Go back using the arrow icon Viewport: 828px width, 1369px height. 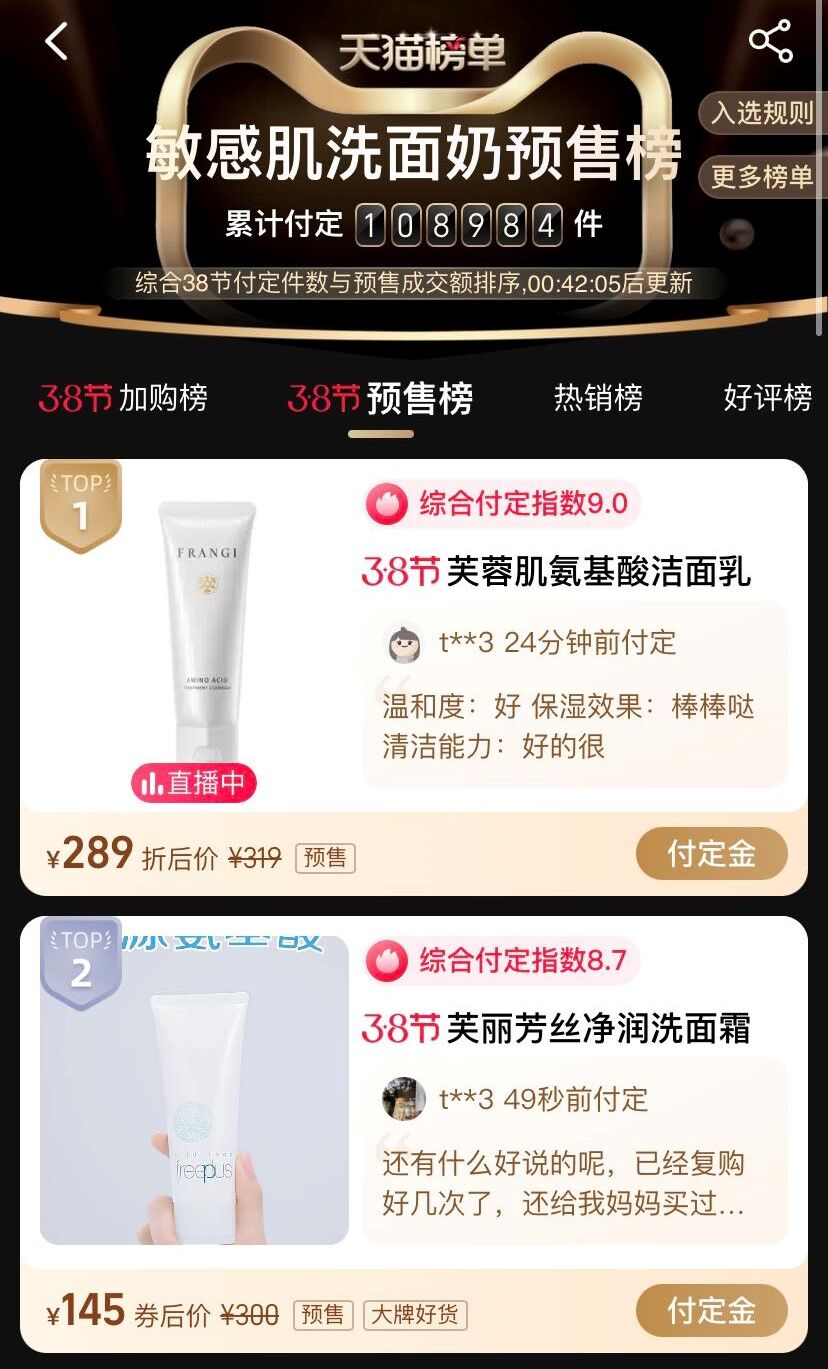click(x=57, y=42)
